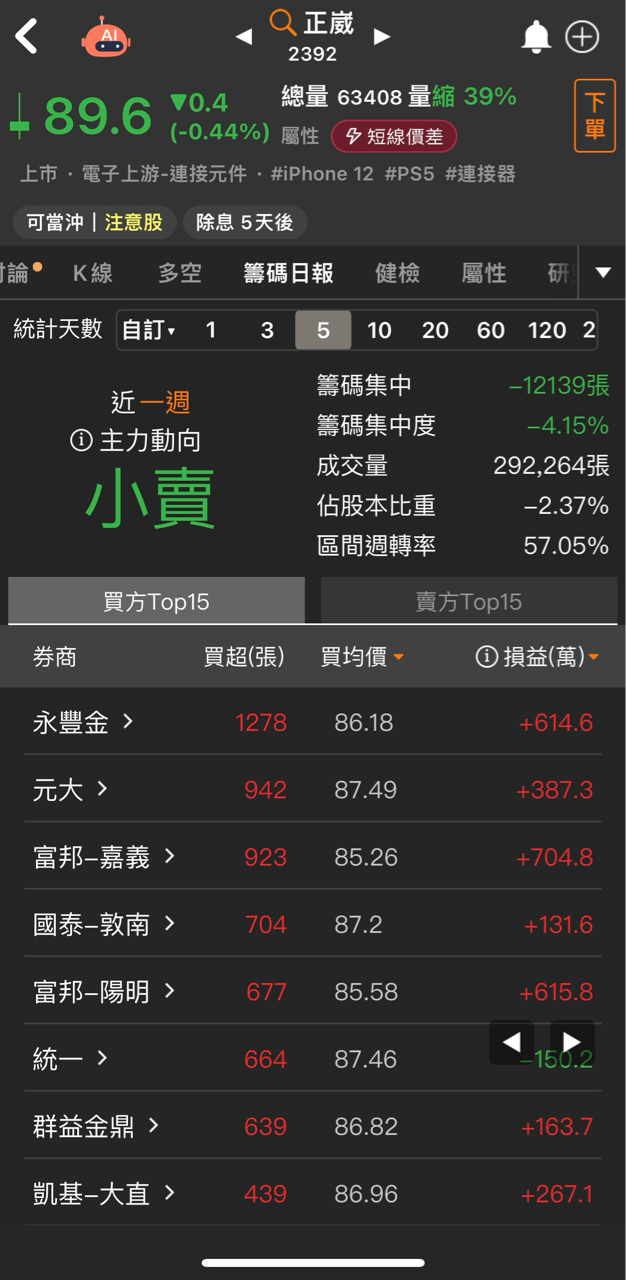Select 10 days in 統計天數
Viewport: 626px width, 1280px height.
pos(379,330)
